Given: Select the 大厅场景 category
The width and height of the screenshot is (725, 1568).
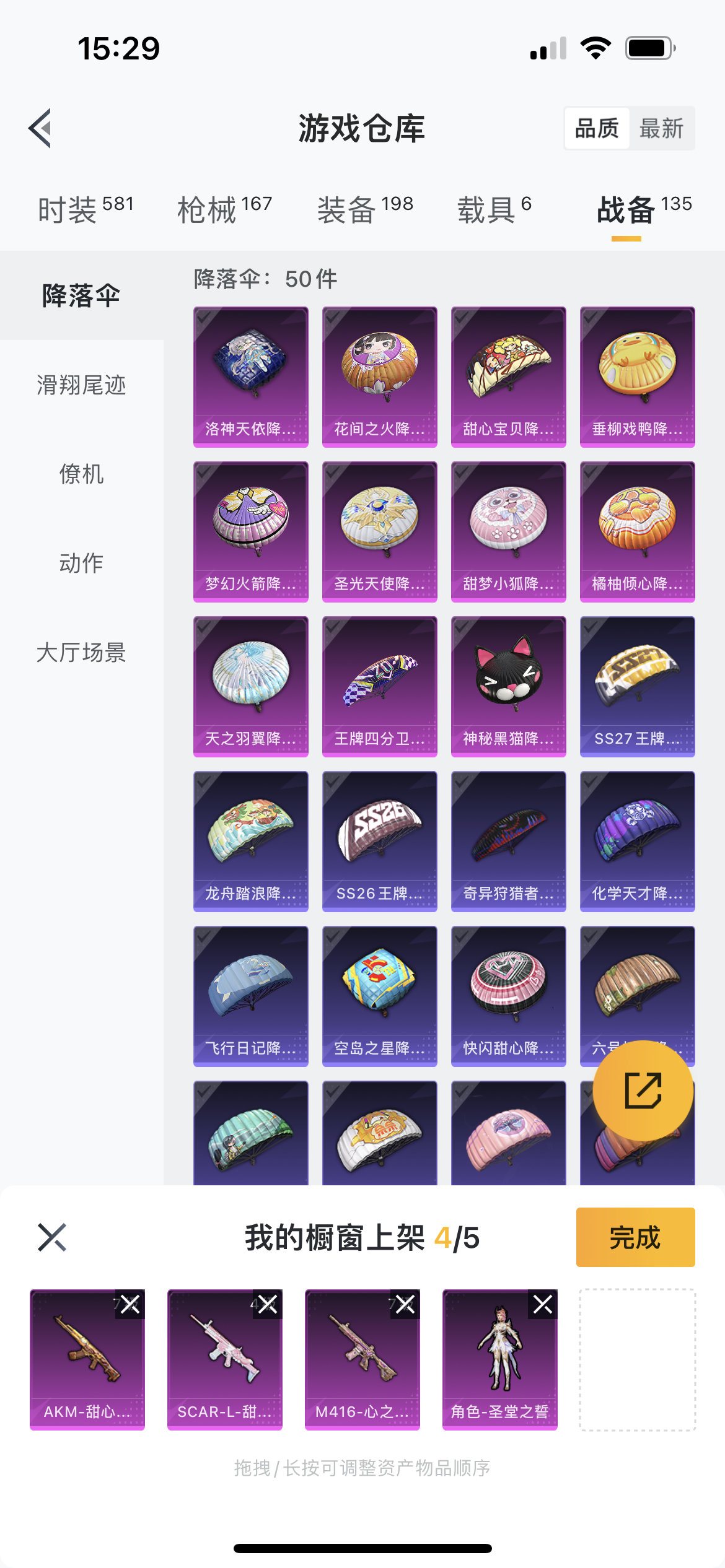Looking at the screenshot, I should pyautogui.click(x=81, y=653).
